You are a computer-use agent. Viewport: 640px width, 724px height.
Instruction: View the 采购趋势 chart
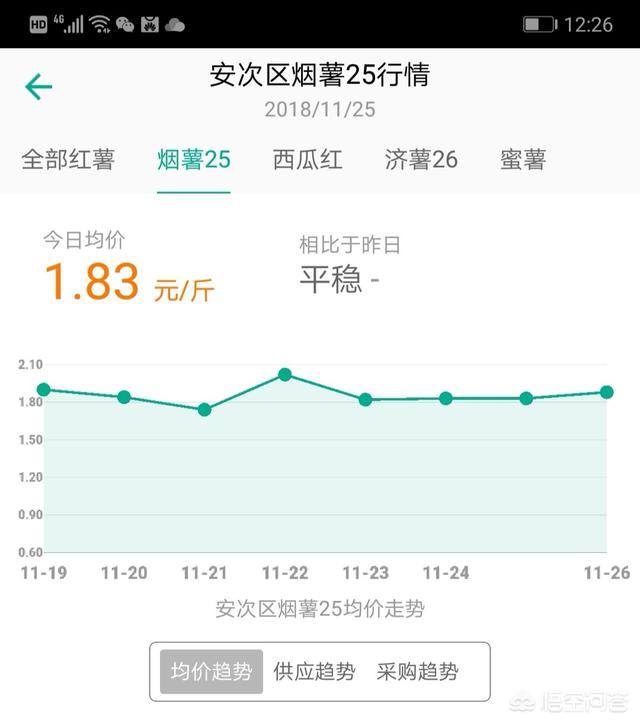coord(418,672)
